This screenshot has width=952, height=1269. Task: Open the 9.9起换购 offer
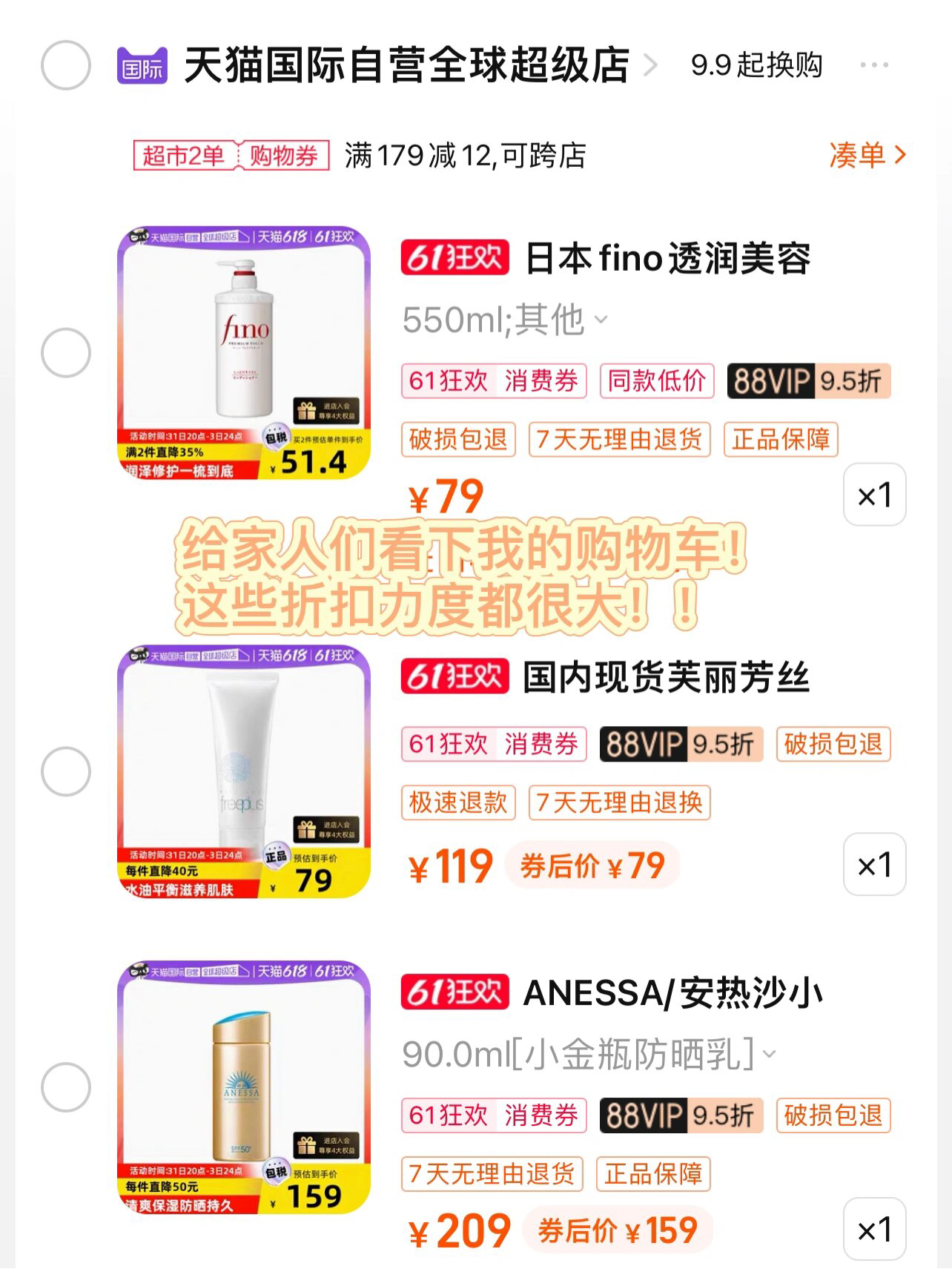756,65
